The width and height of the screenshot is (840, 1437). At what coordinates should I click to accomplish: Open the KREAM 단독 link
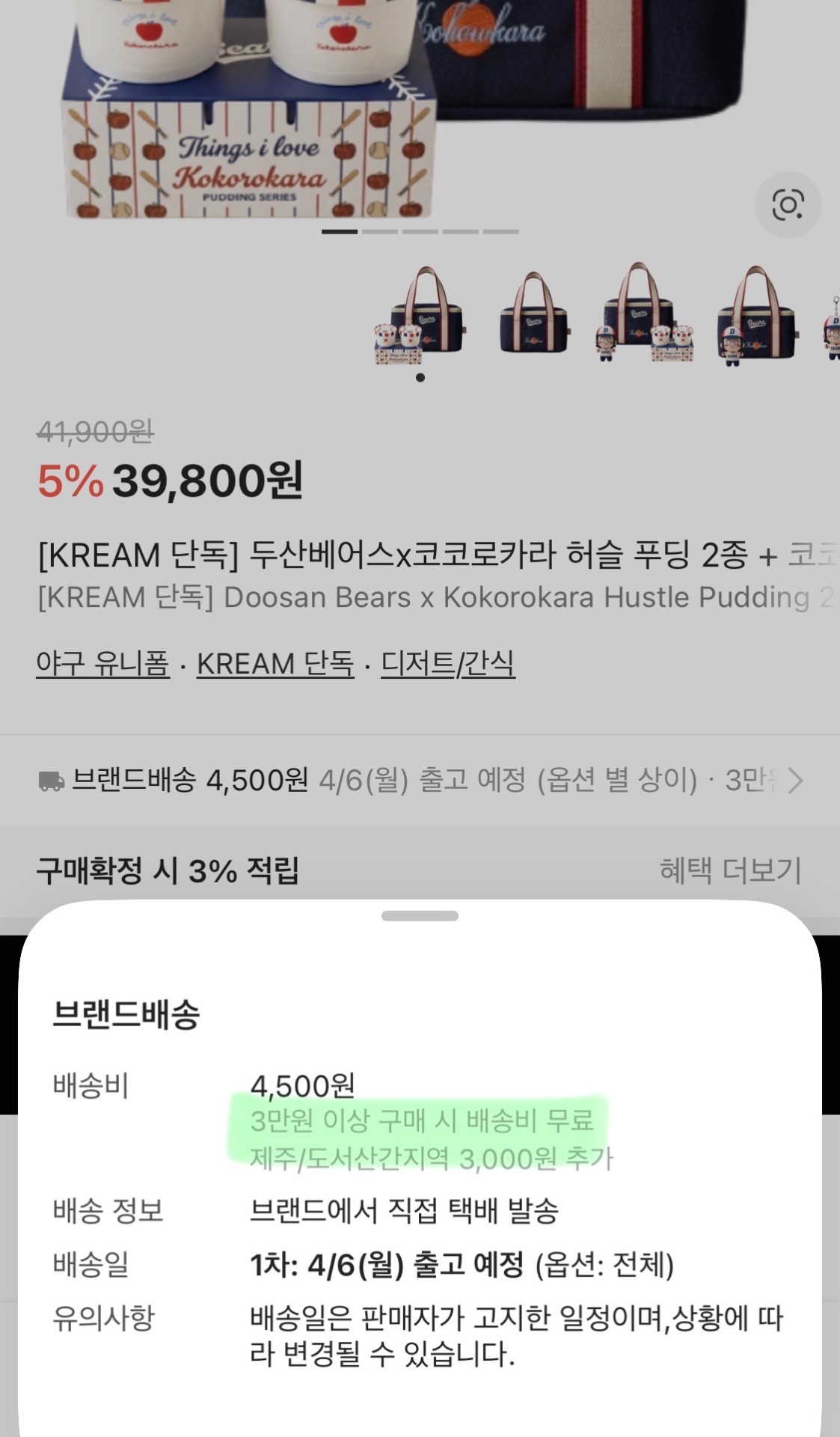point(275,664)
